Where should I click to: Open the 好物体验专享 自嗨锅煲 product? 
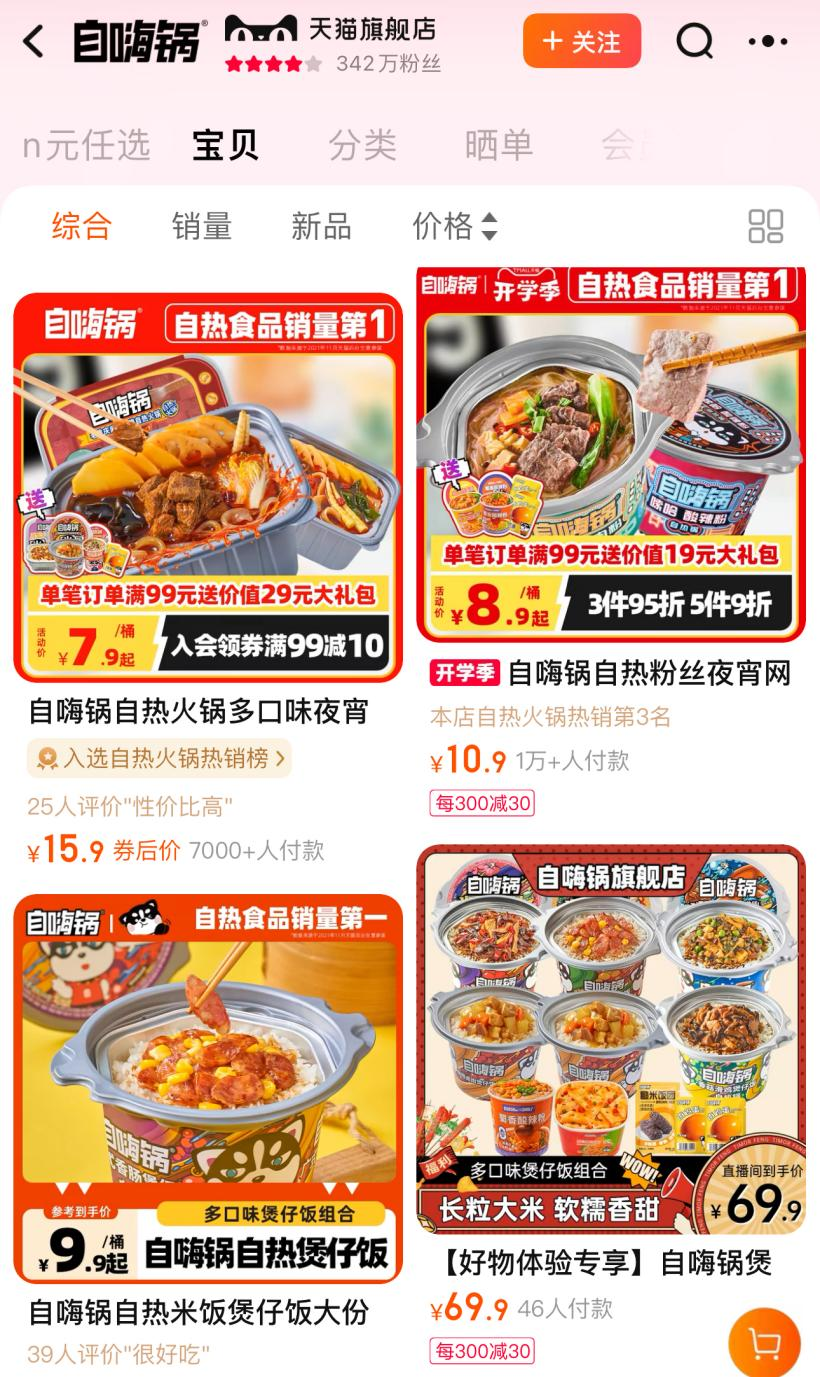(x=610, y=1040)
